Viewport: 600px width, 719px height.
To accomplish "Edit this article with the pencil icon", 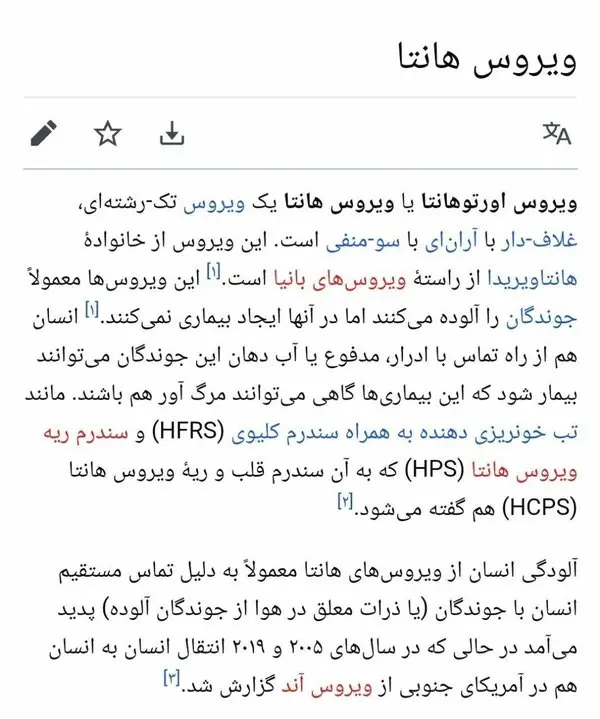I will pos(44,133).
